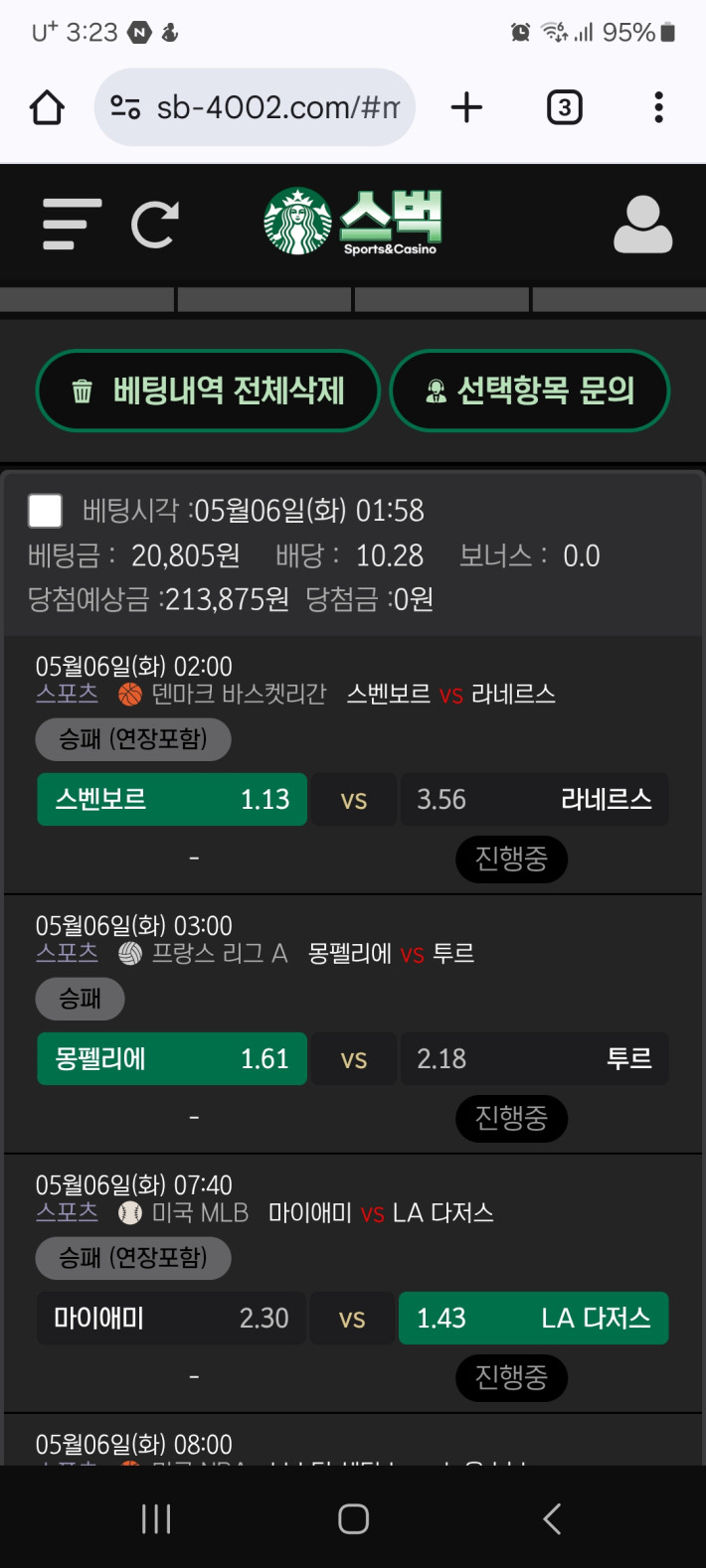Tap 선택항목 문의 button
The image size is (706, 1568).
tap(530, 391)
